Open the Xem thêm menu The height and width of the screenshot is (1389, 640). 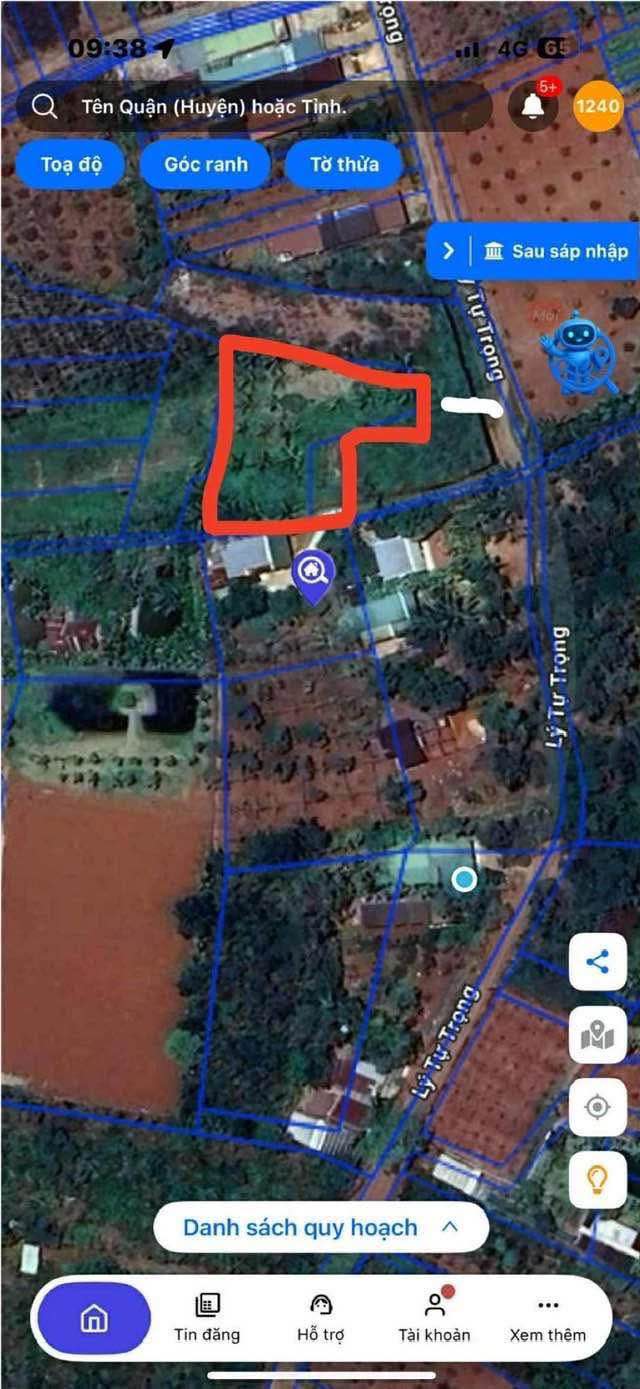tap(547, 1319)
